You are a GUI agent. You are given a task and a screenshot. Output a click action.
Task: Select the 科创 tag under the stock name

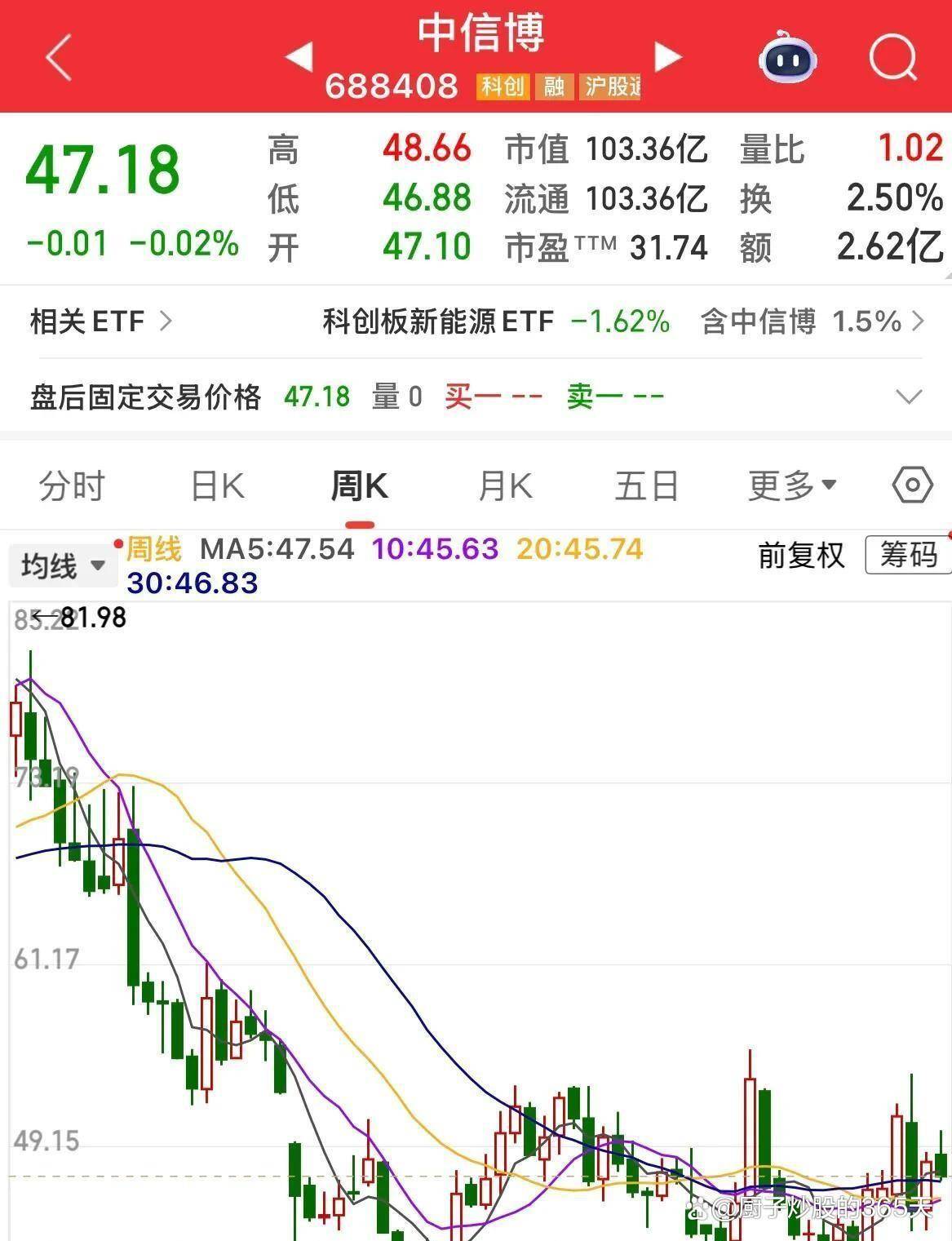tap(503, 85)
